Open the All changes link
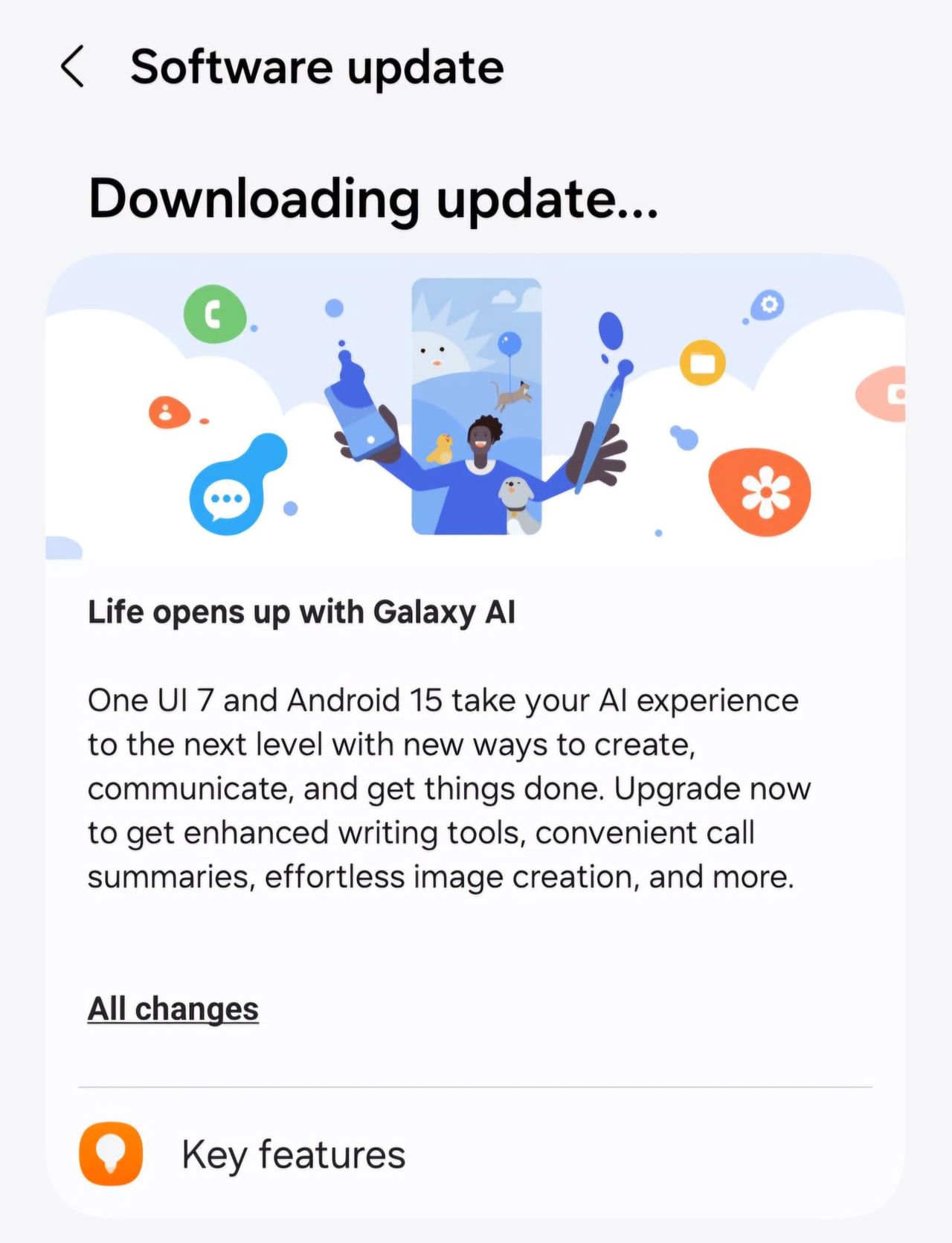Viewport: 952px width, 1243px height. tap(173, 1009)
